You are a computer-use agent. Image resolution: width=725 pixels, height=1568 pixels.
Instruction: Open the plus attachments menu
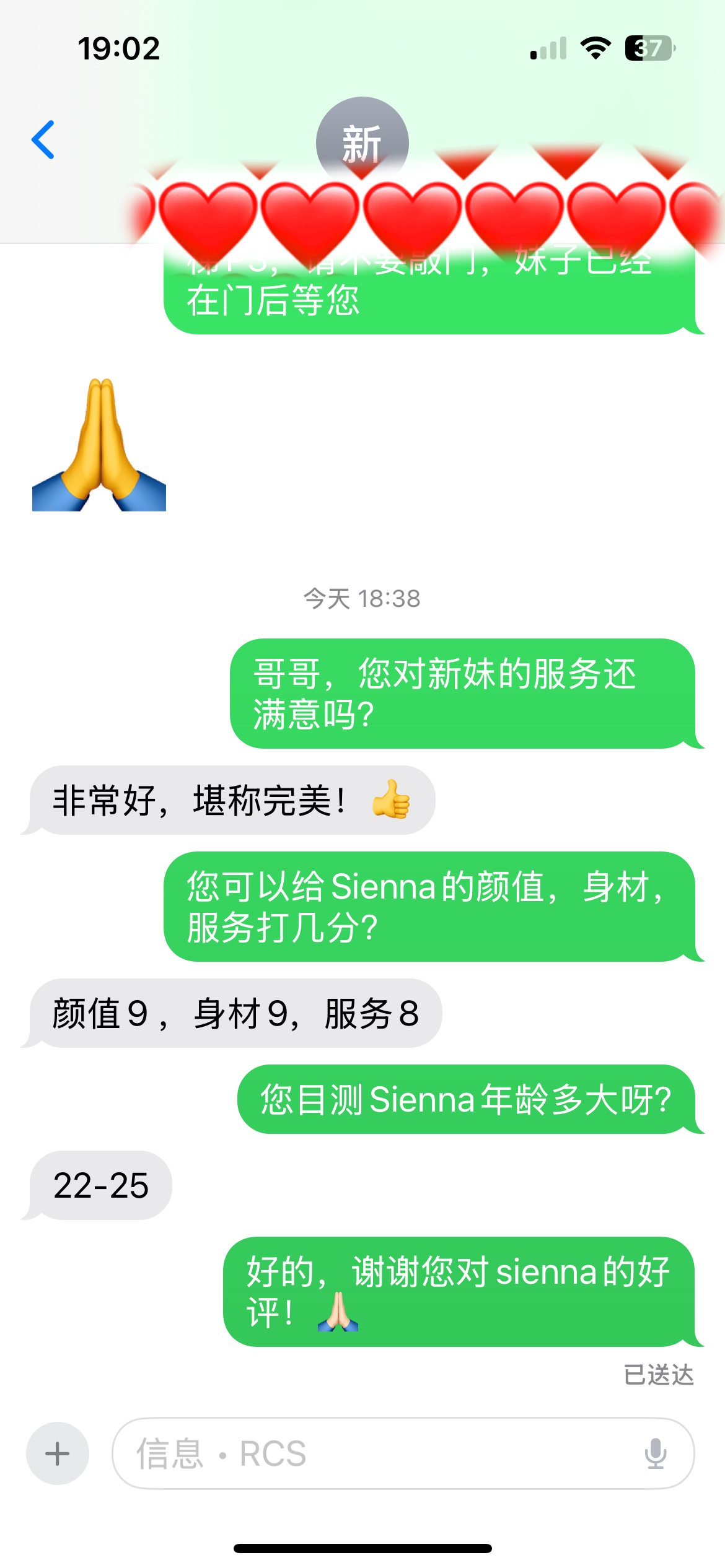[57, 1453]
